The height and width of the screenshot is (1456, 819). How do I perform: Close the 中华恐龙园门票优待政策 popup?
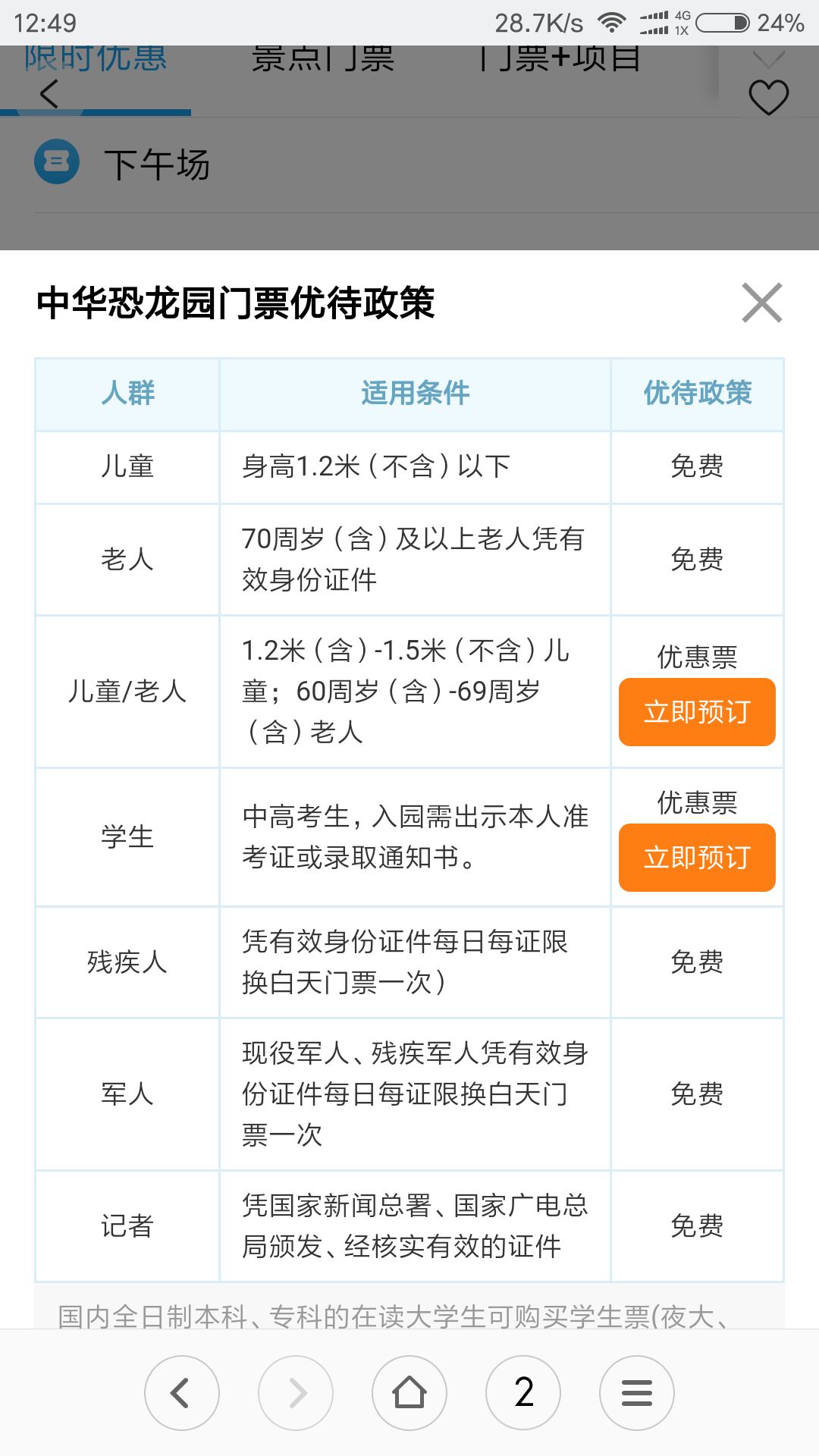(762, 303)
